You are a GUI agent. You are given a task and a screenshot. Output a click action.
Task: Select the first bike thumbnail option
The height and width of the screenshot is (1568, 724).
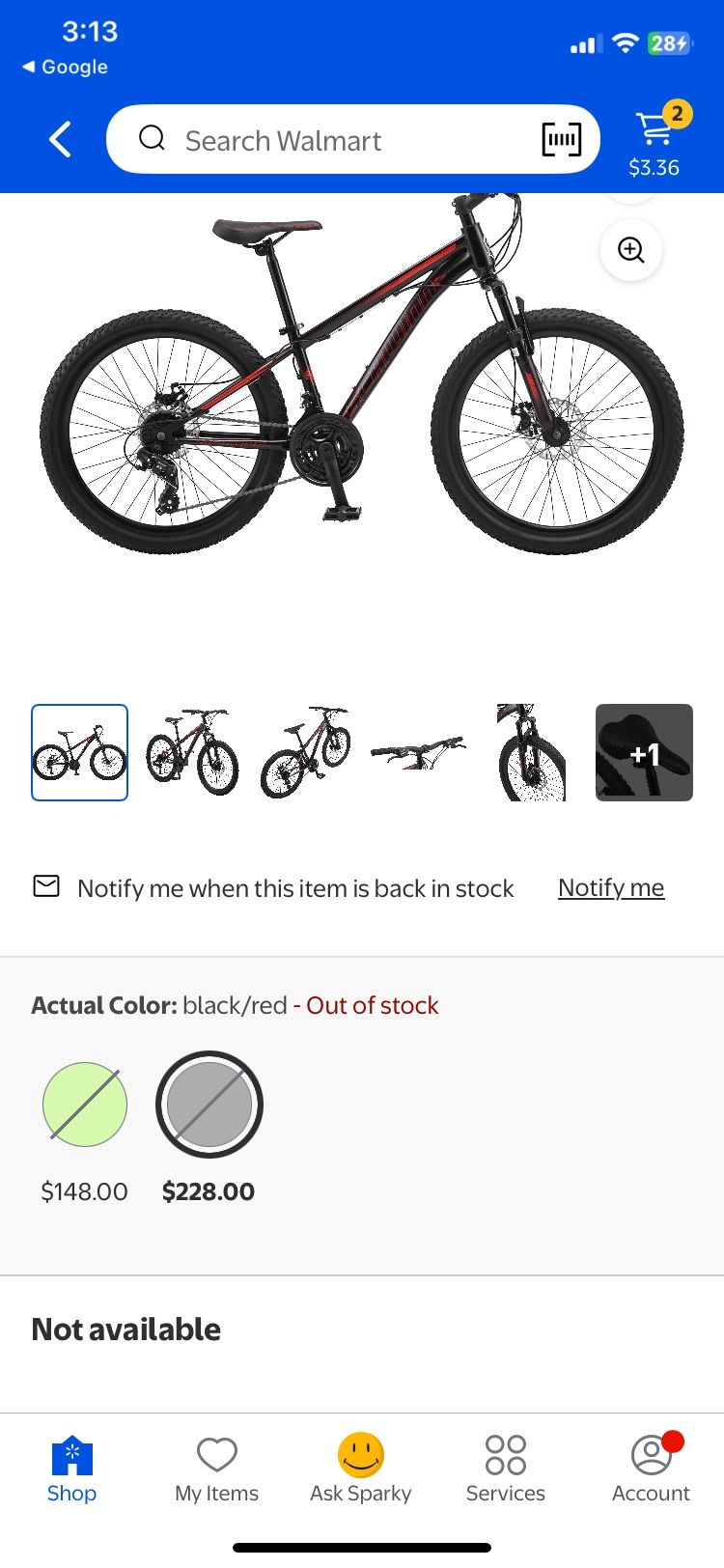[79, 752]
